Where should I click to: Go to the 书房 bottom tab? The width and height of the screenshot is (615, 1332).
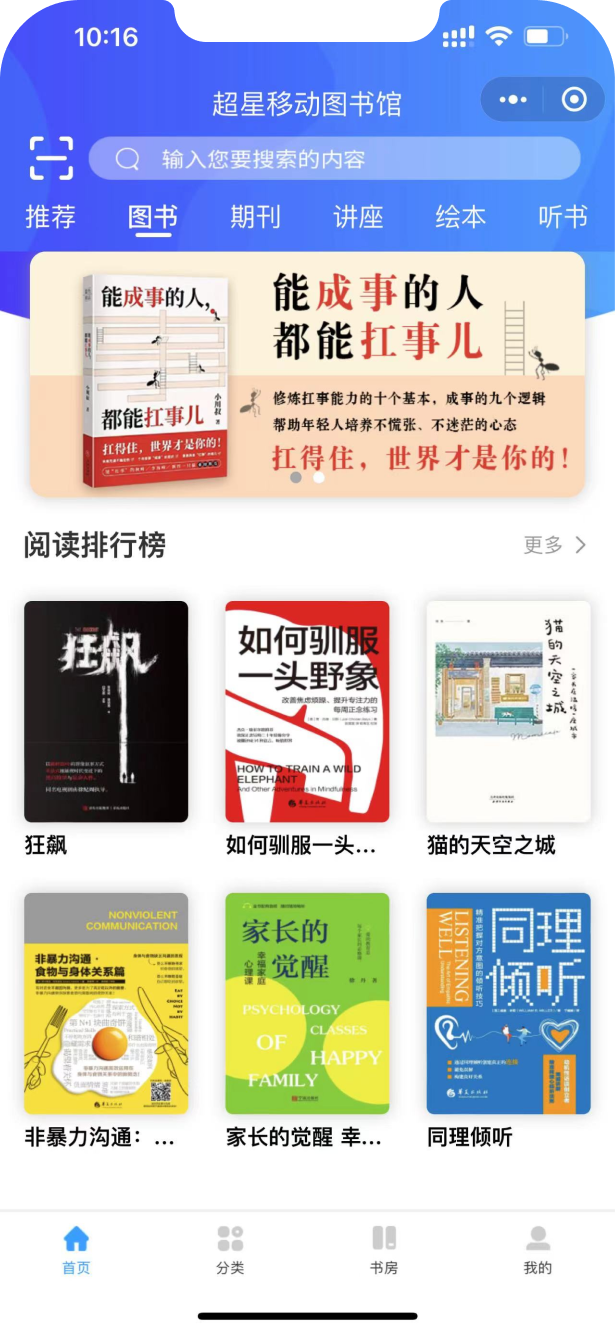pos(384,1250)
